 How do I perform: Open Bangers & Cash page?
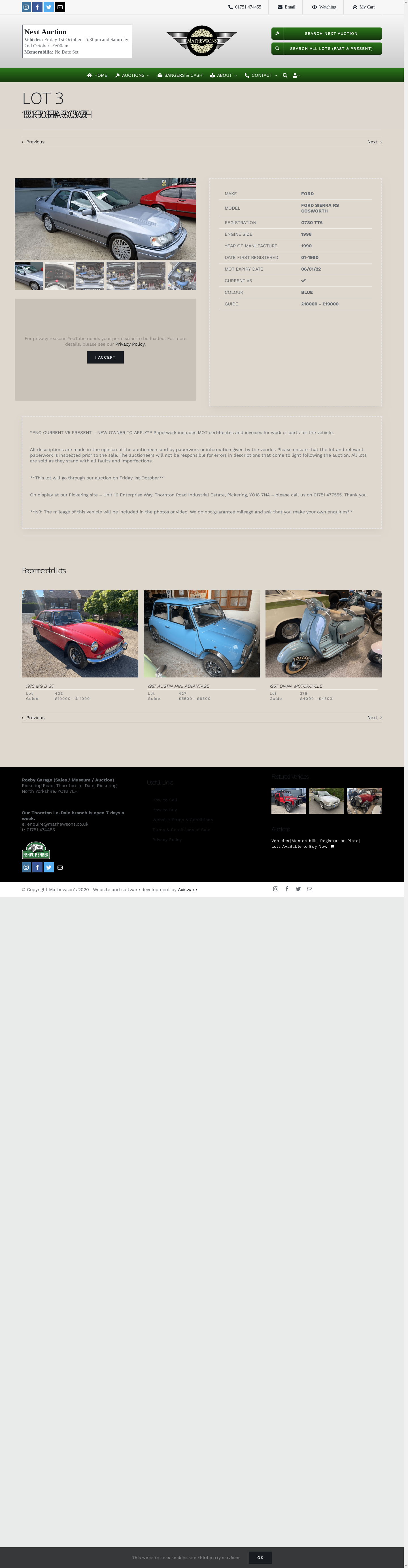[x=180, y=75]
